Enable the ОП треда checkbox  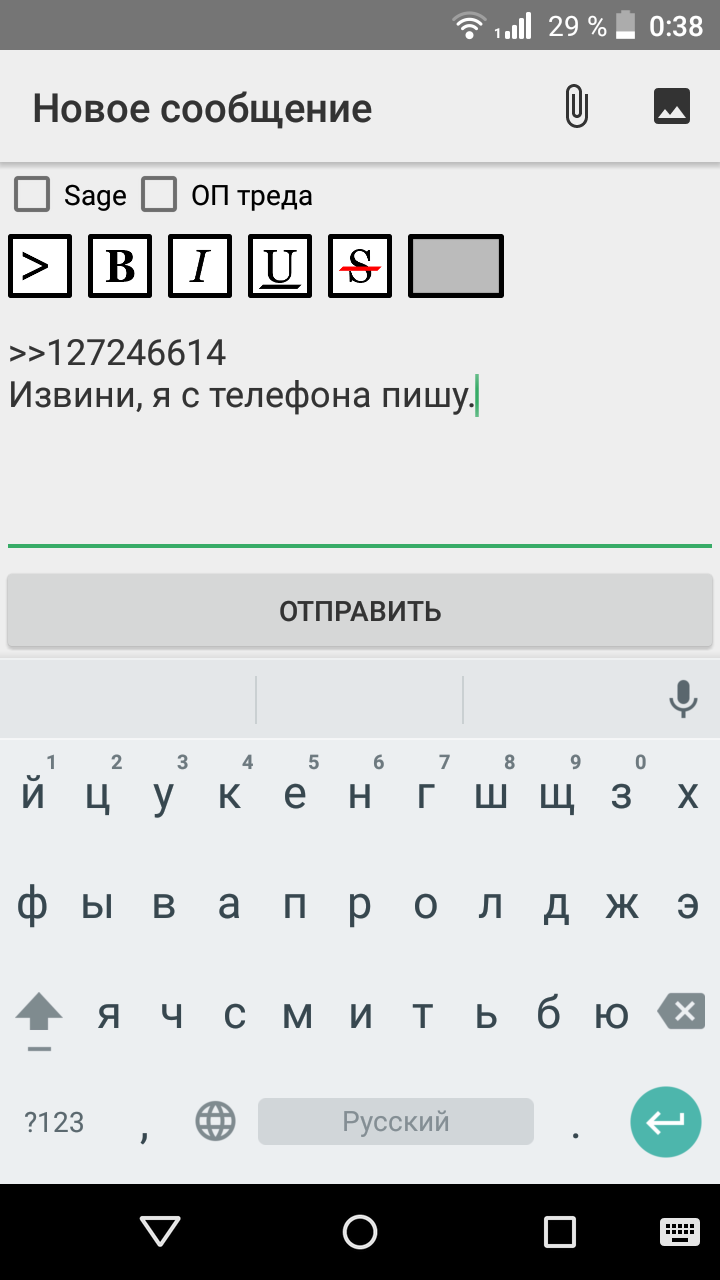[159, 194]
